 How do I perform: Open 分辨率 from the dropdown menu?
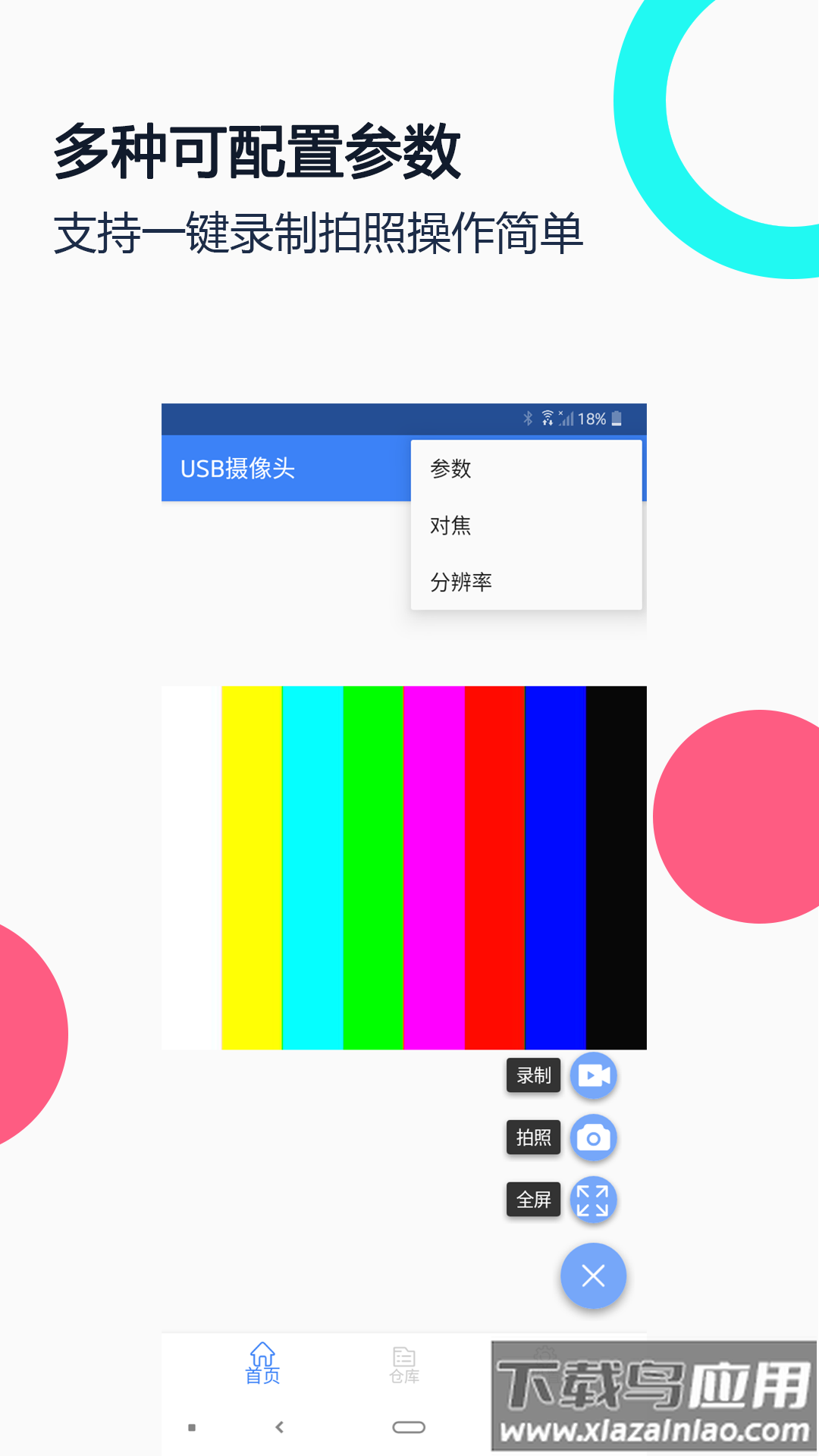coord(460,582)
